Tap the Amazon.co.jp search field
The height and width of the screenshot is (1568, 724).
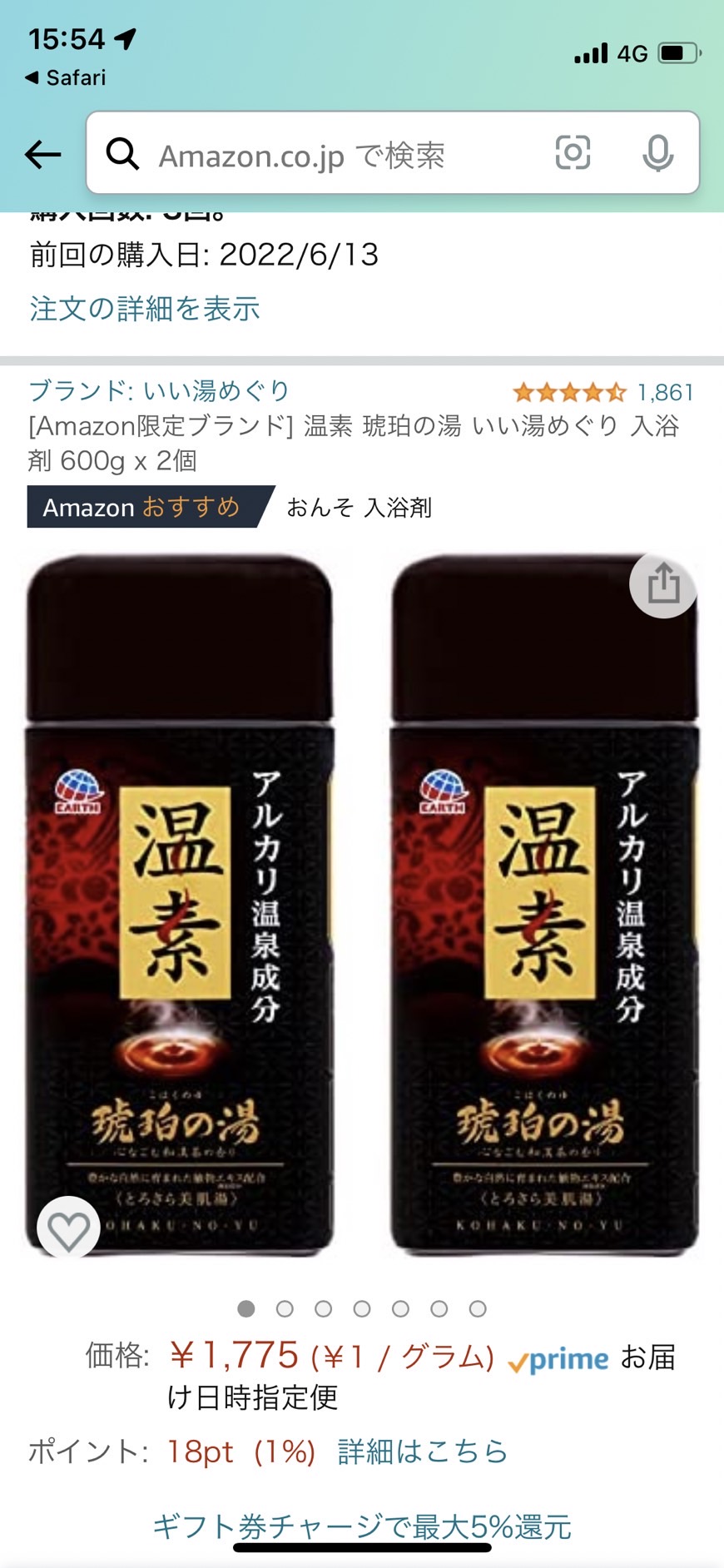pyautogui.click(x=333, y=155)
